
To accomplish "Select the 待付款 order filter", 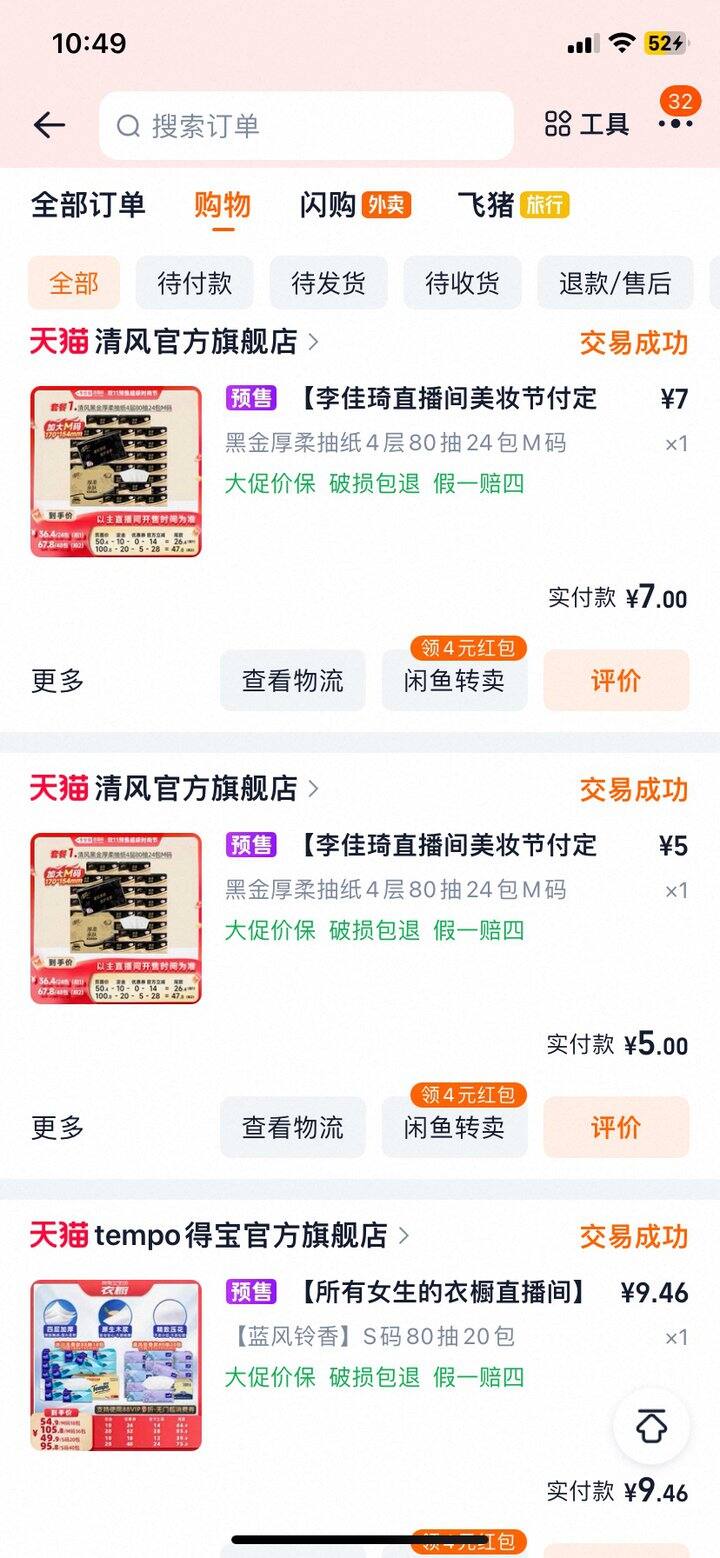I will coord(193,283).
